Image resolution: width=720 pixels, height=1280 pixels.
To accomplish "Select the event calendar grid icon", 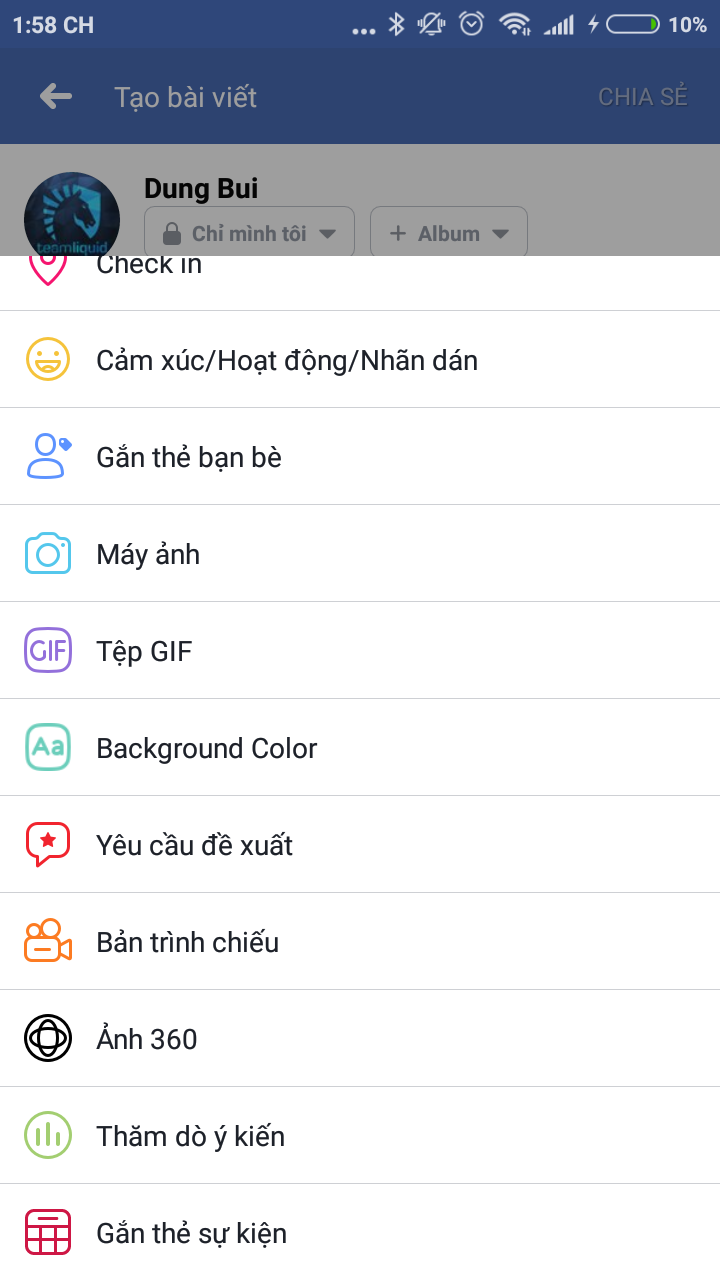I will click(x=47, y=1232).
